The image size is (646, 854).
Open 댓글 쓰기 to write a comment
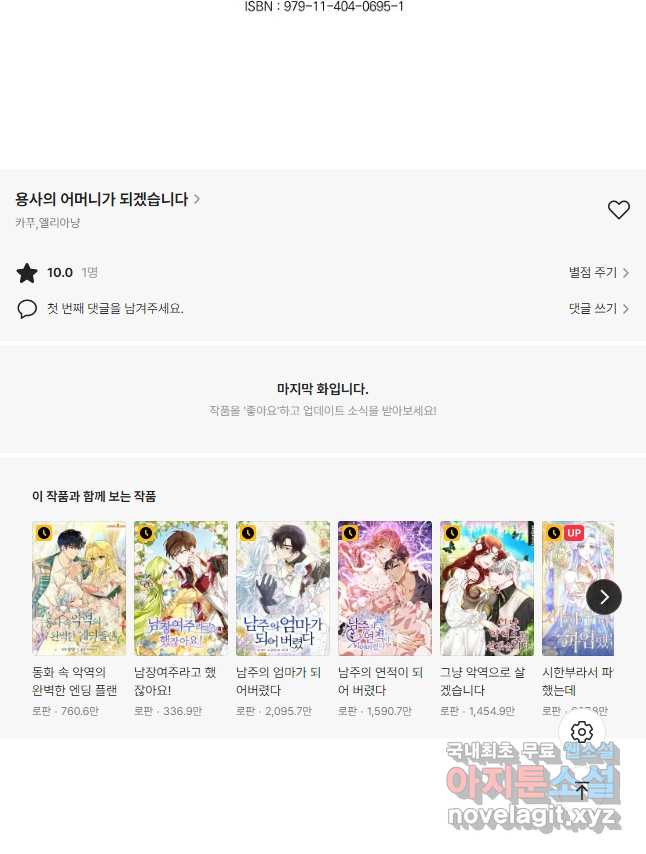(598, 309)
